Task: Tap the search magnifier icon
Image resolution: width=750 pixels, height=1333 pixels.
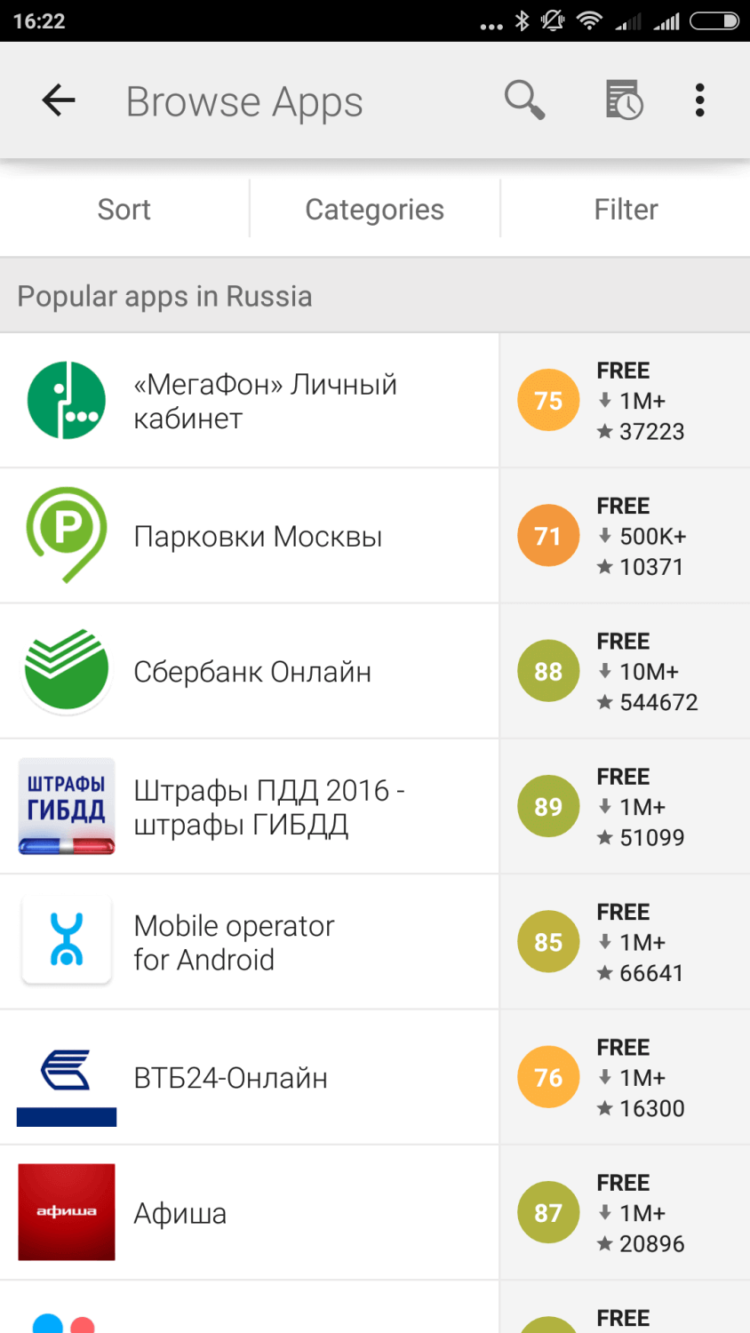Action: click(524, 99)
